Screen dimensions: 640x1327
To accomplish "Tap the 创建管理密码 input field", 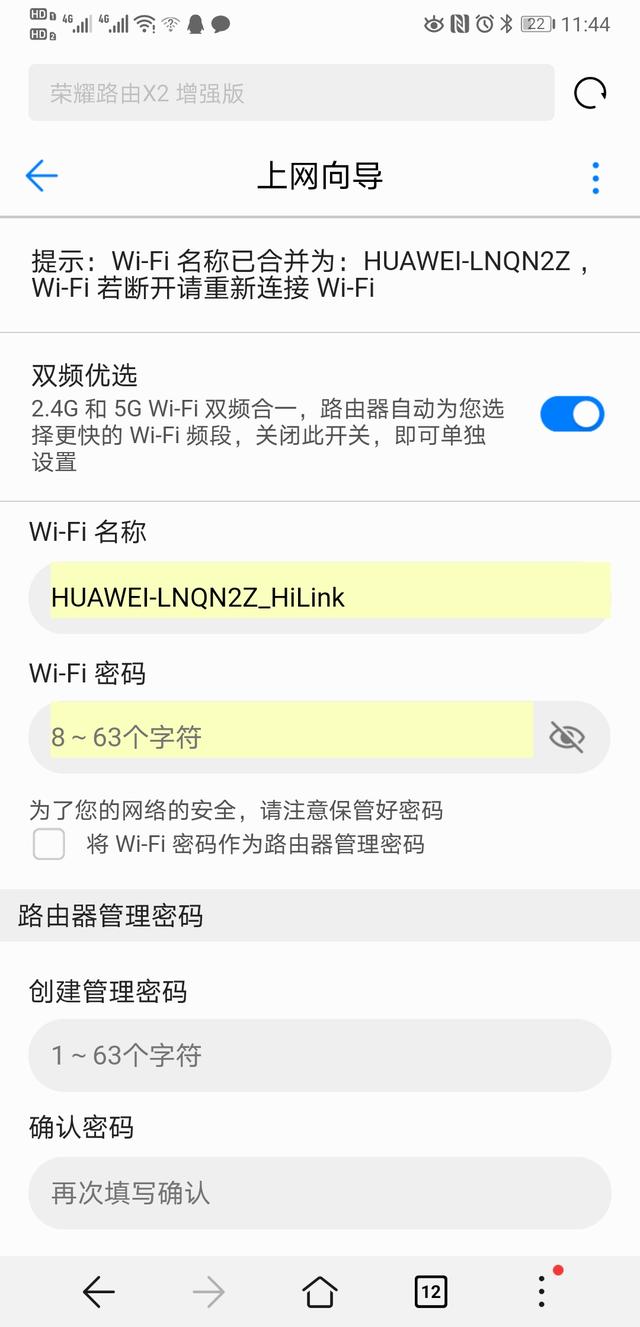I will point(320,1055).
